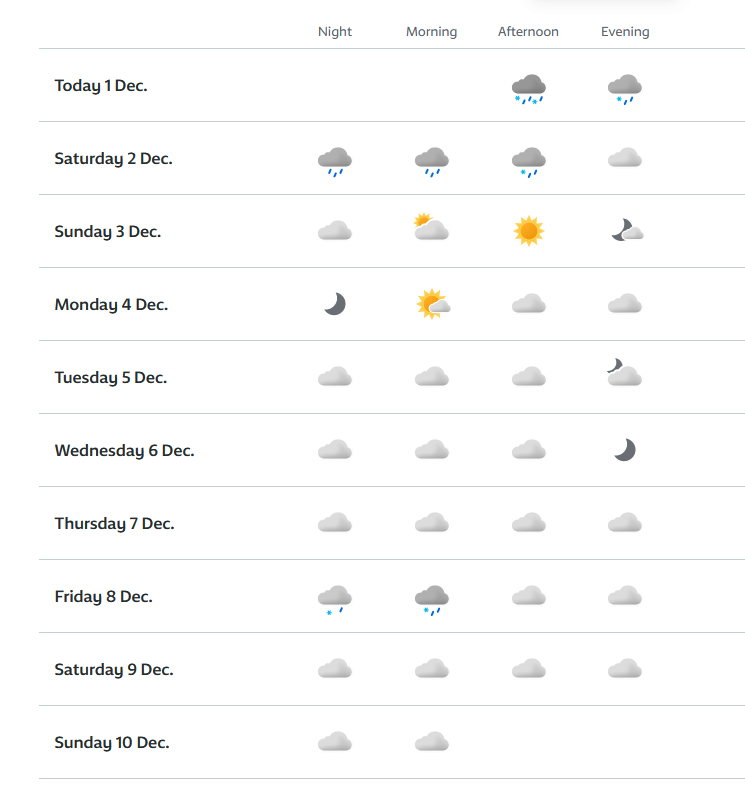Select the Sunday 3 Dec. row
This screenshot has height=786, width=745.
pyautogui.click(x=107, y=232)
